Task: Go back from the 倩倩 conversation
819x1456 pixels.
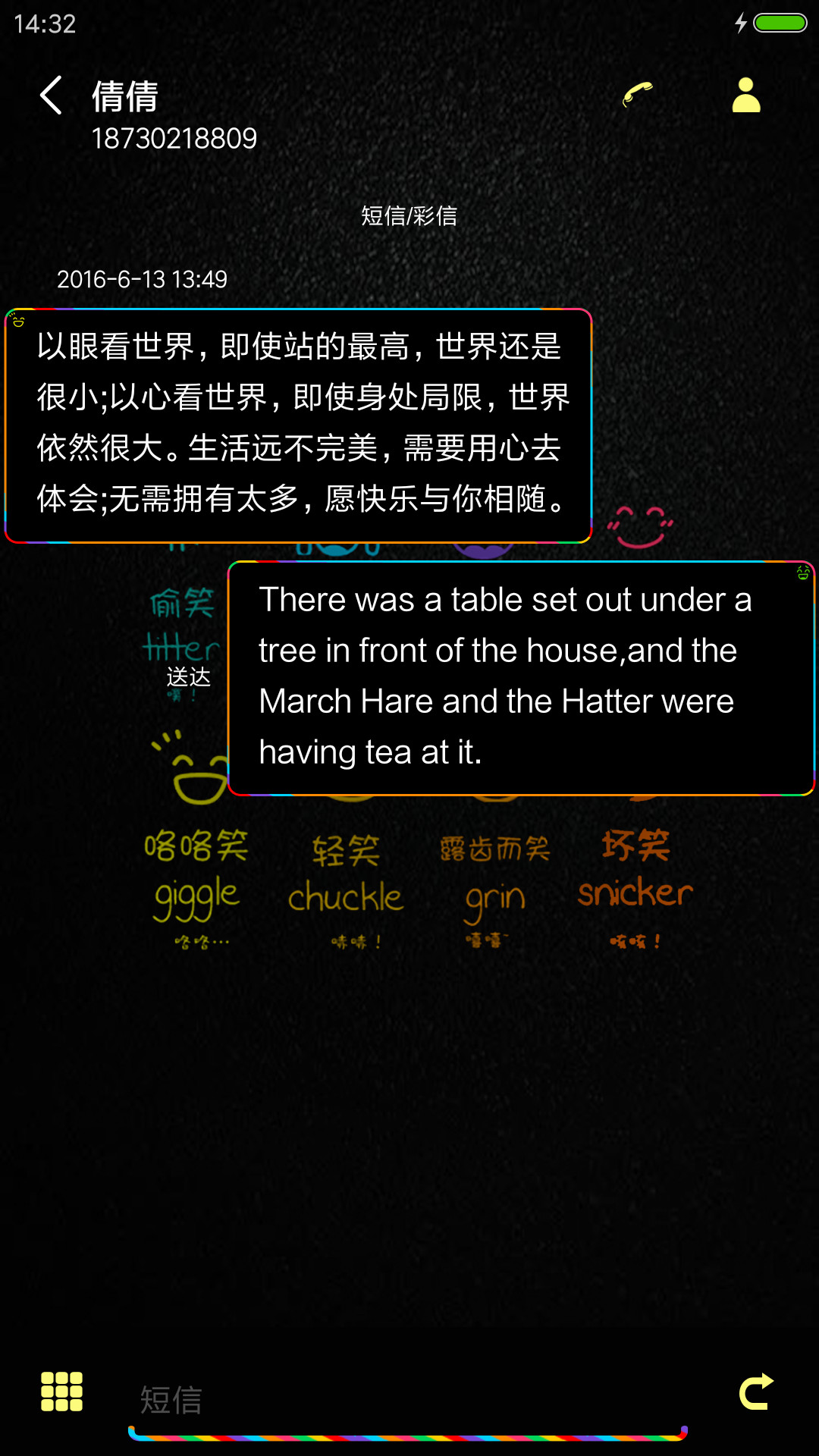Action: (51, 96)
